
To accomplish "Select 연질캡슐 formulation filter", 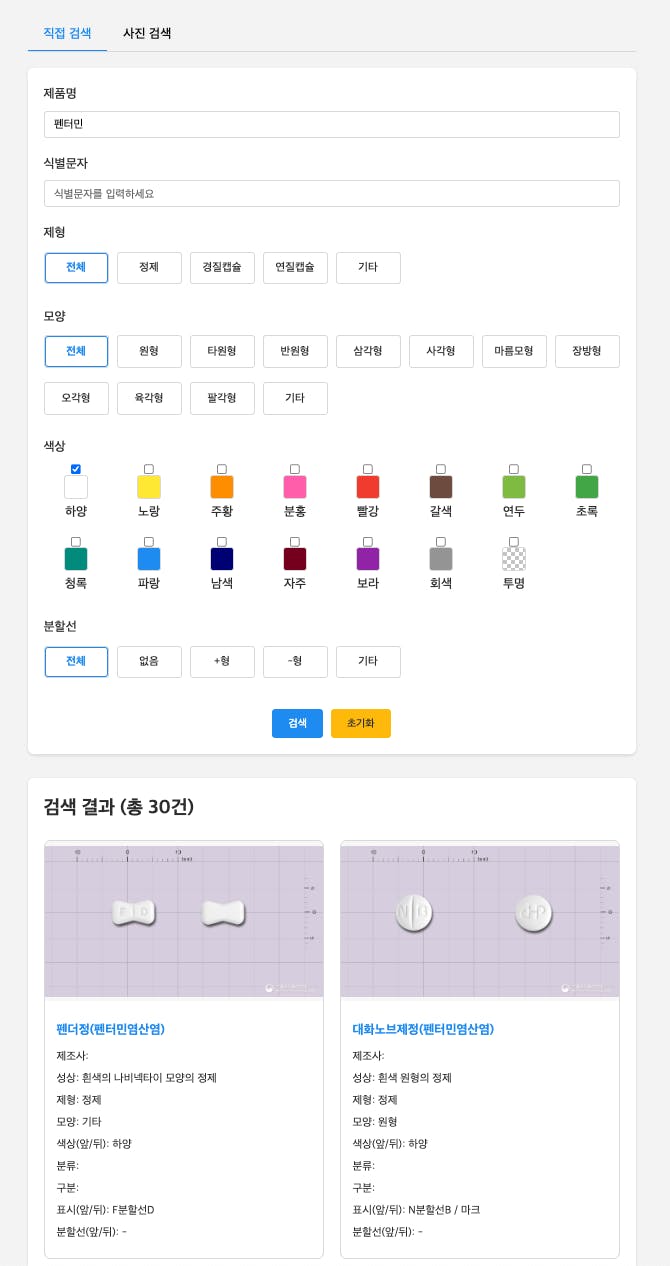I will (x=295, y=268).
